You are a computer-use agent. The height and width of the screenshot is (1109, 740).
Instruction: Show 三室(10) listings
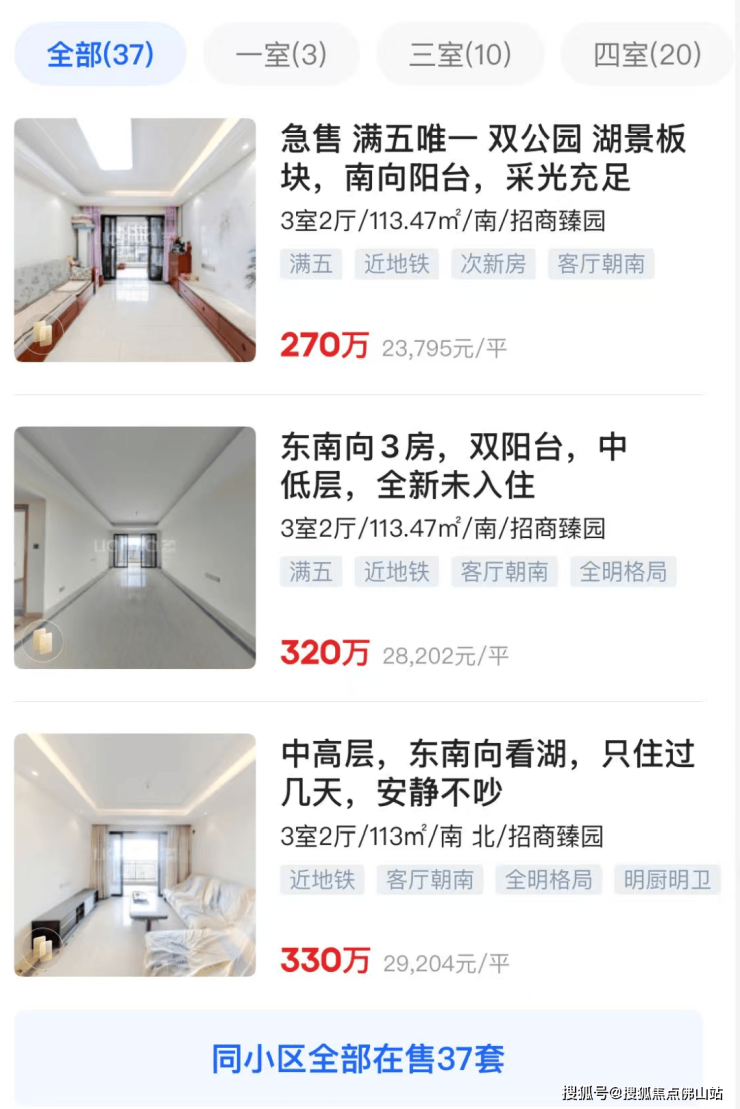coord(460,54)
